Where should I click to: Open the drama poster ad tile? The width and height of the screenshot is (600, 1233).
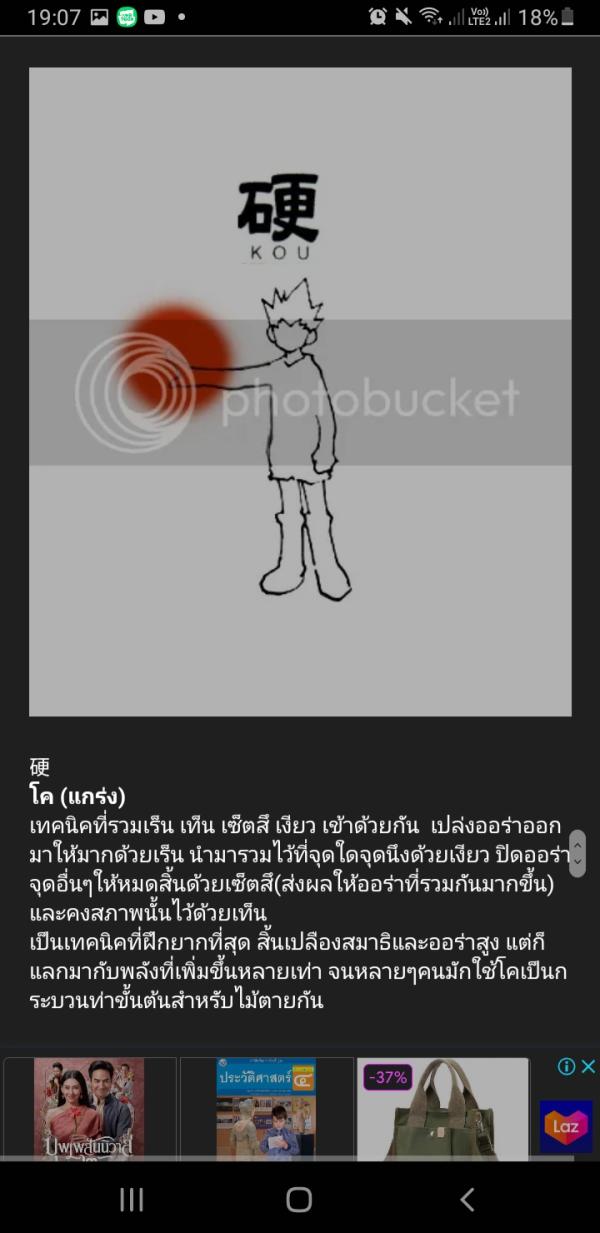[89, 1108]
